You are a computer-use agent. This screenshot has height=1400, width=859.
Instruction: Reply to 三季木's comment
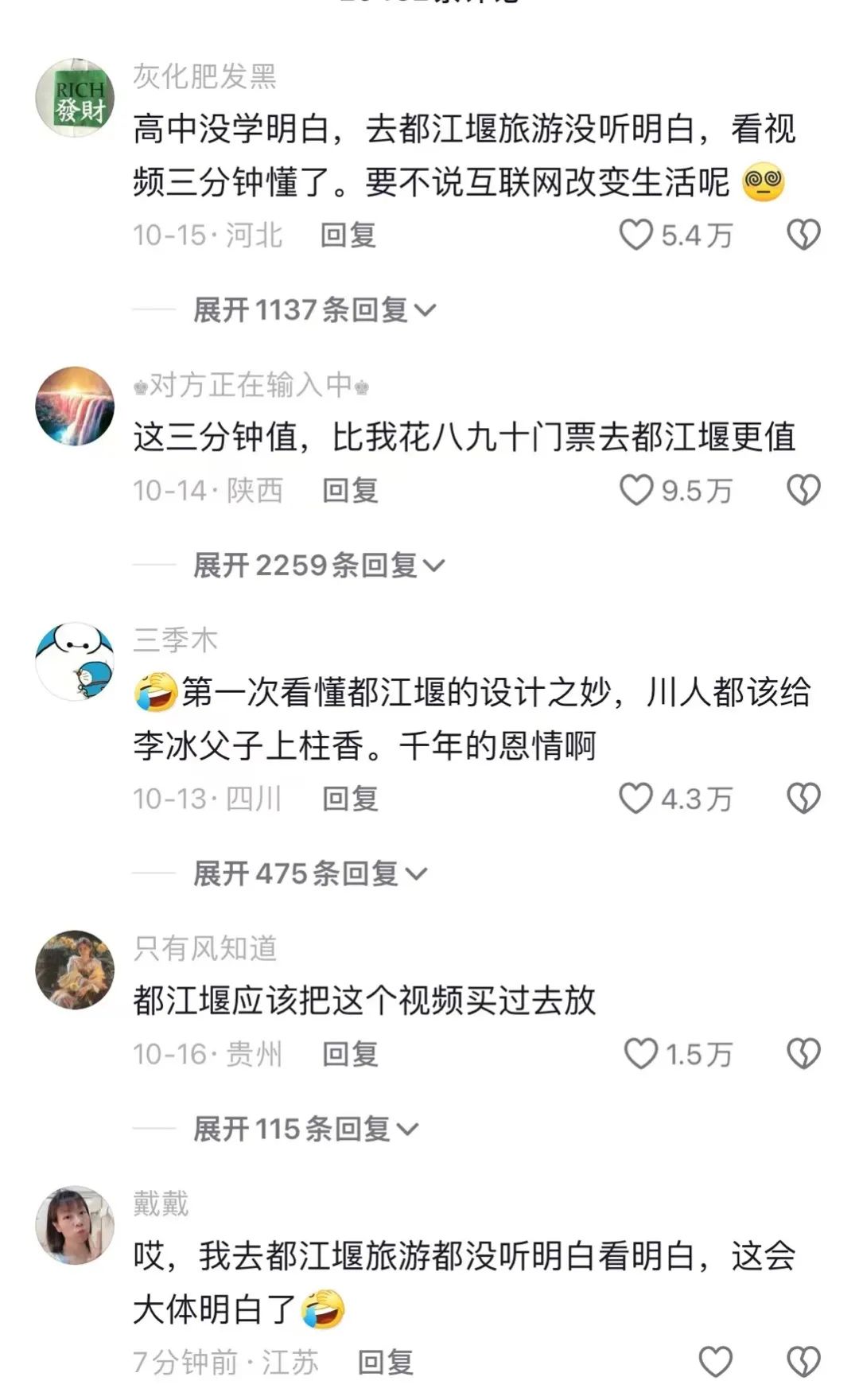point(350,798)
